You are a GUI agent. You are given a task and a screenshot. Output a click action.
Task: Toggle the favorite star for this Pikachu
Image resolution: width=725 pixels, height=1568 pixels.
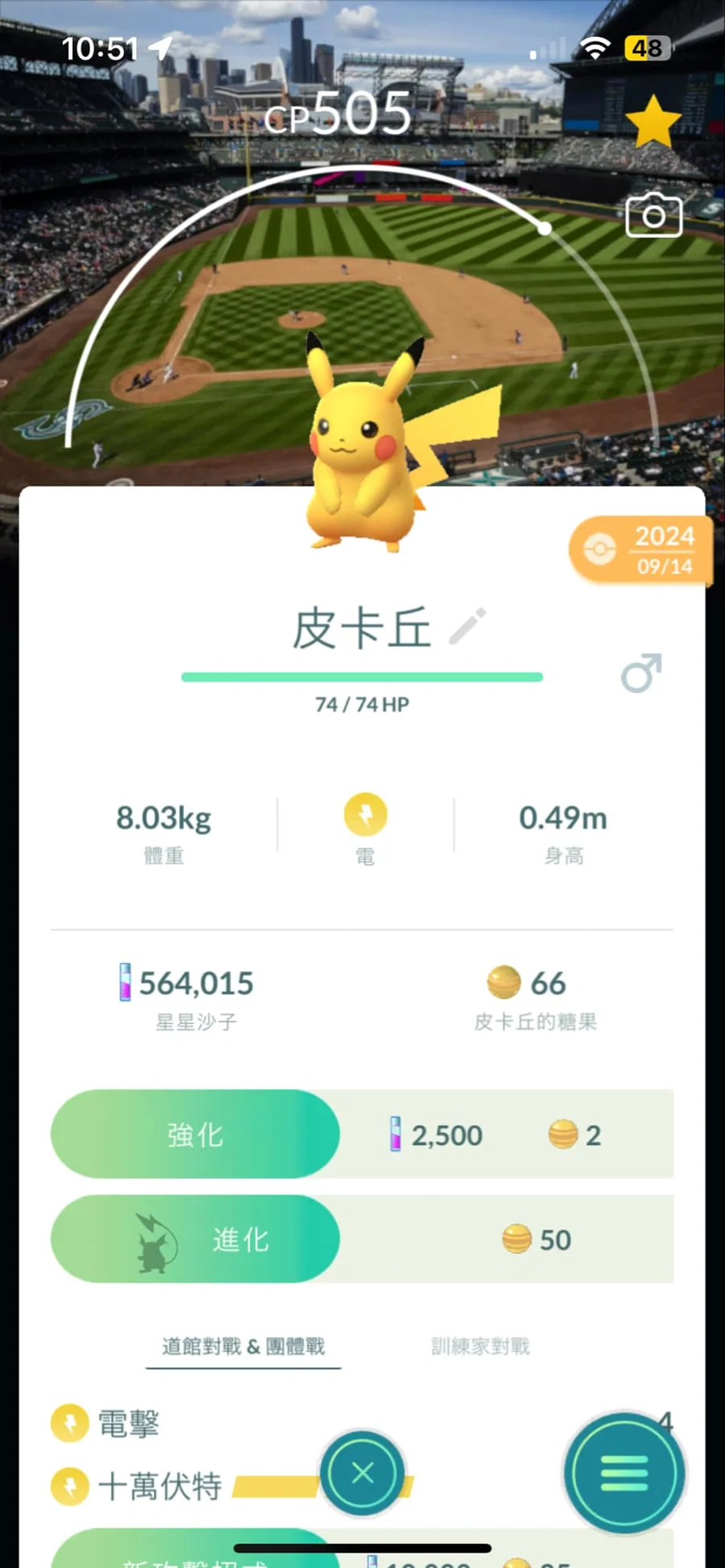coord(652,122)
